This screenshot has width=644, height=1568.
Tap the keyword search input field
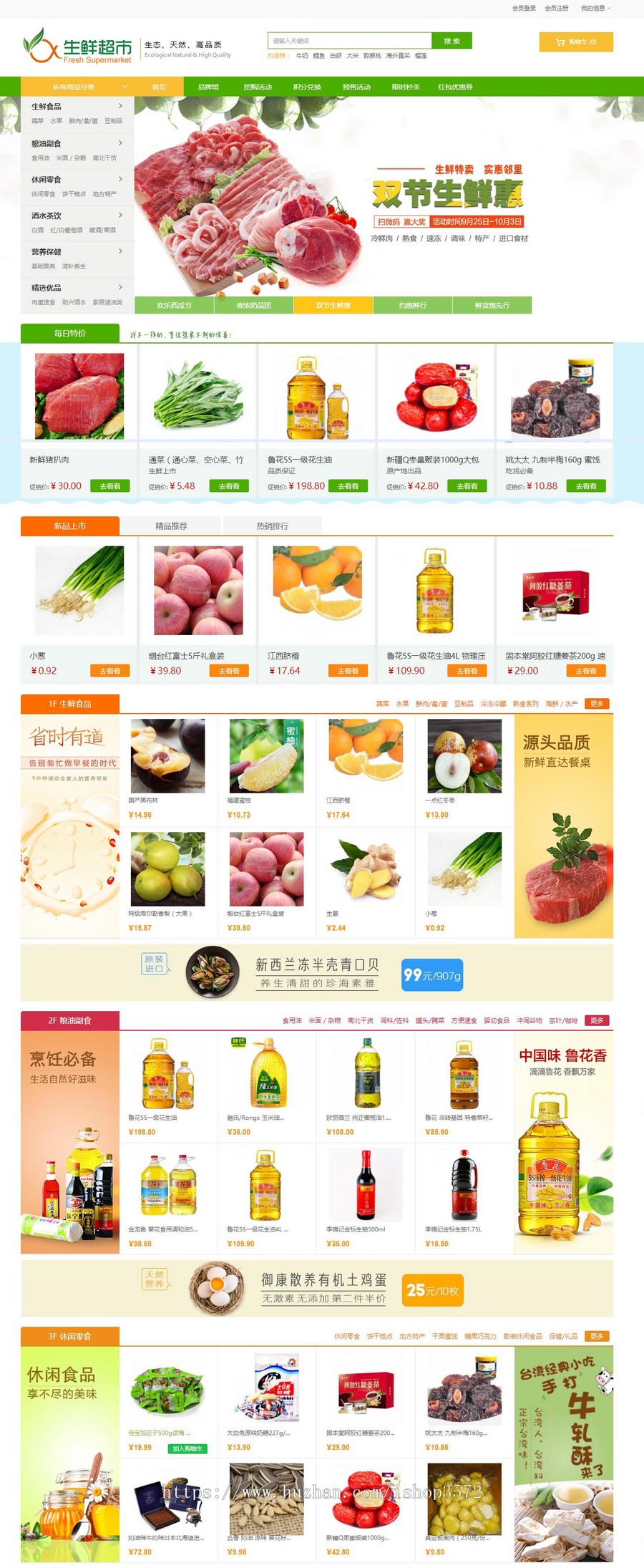click(x=349, y=41)
